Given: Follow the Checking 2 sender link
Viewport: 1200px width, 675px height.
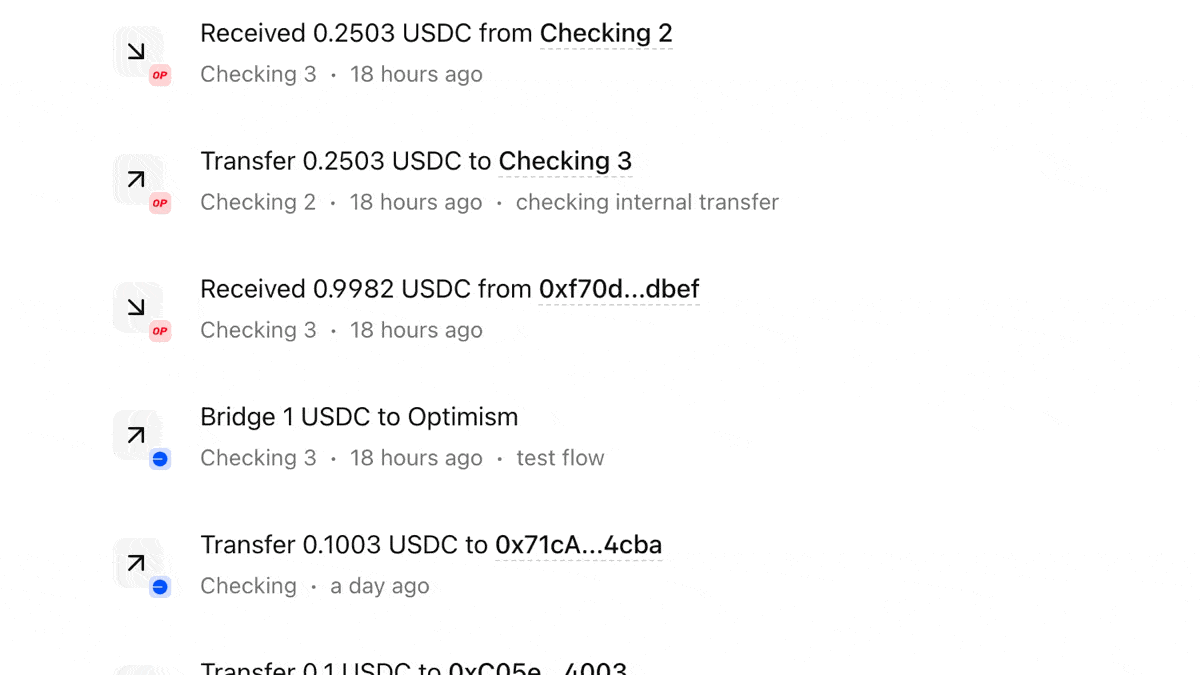Looking at the screenshot, I should tap(606, 34).
